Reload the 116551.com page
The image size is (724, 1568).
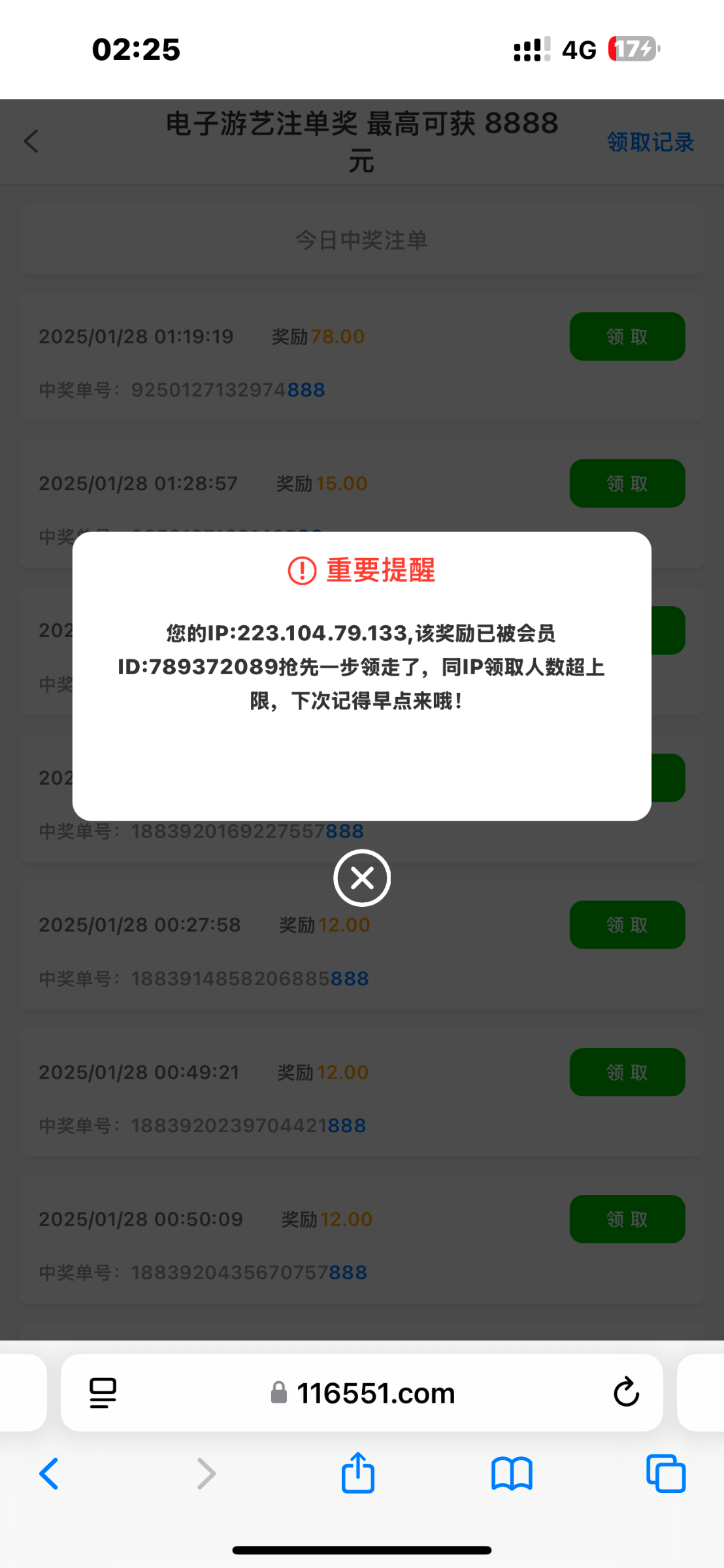[626, 1392]
